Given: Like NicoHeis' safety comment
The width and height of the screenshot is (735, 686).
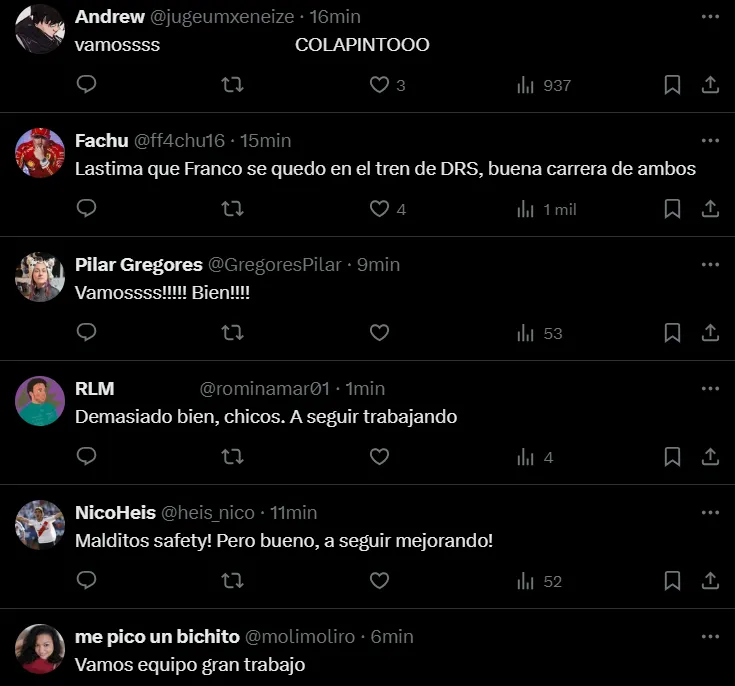Looking at the screenshot, I should click(379, 581).
